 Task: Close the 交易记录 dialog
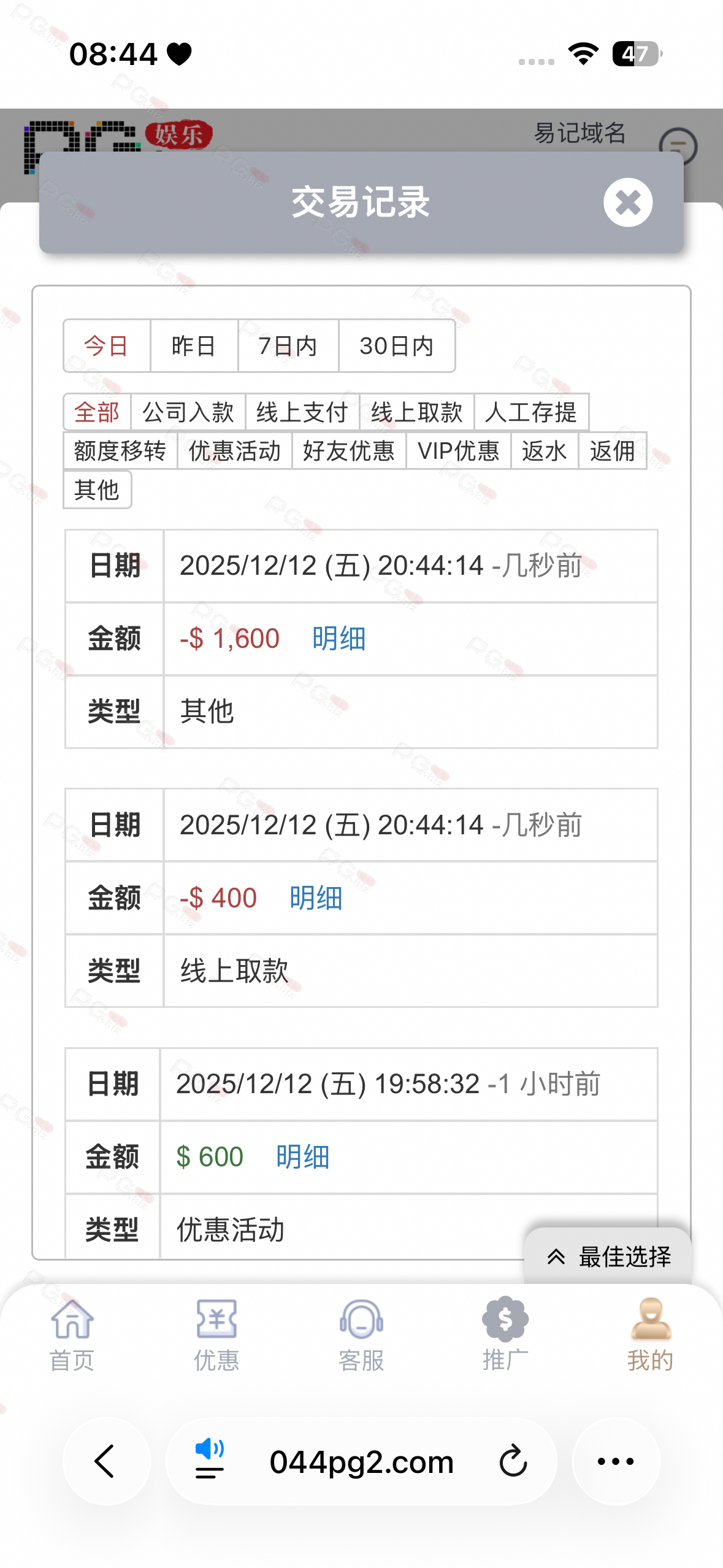(x=627, y=202)
